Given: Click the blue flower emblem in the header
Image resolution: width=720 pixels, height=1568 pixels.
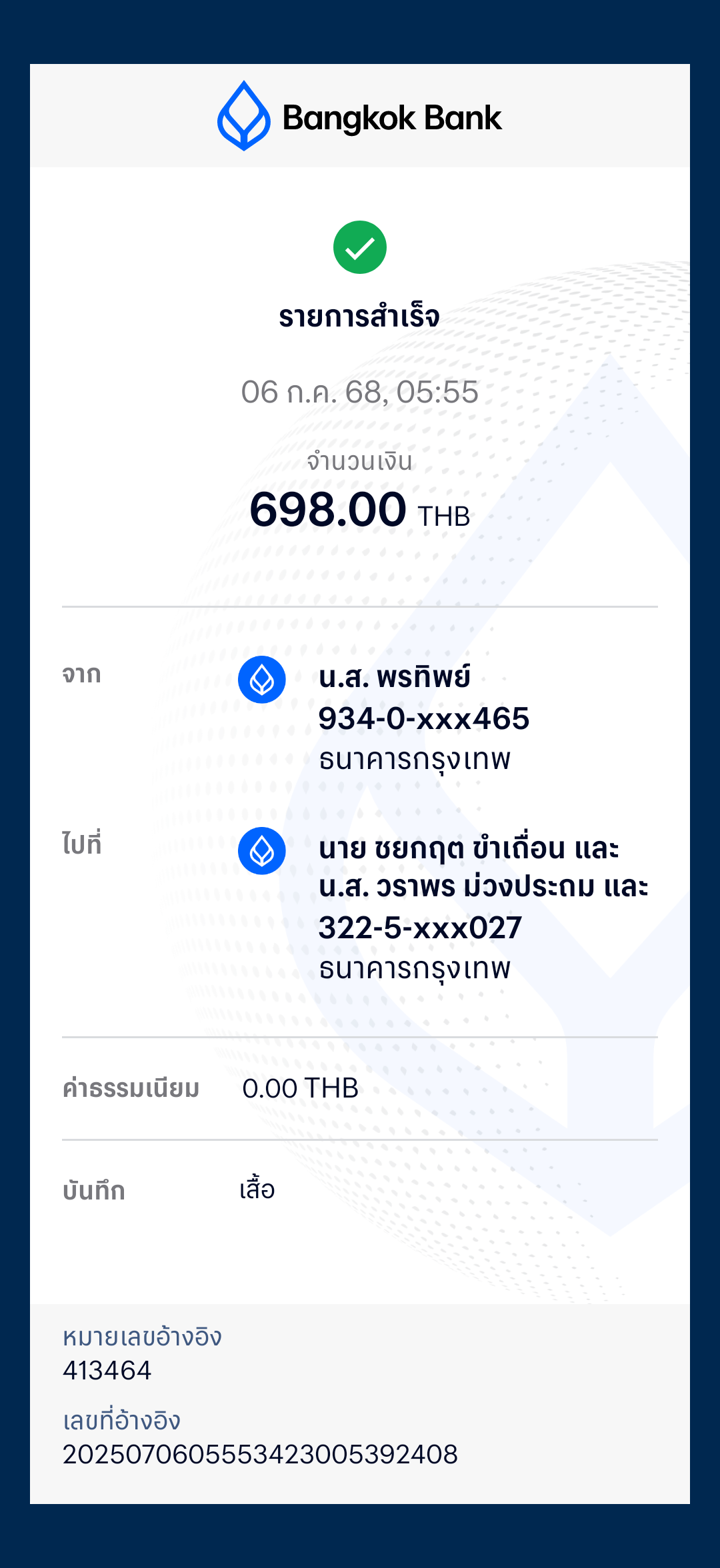Looking at the screenshot, I should [243, 117].
